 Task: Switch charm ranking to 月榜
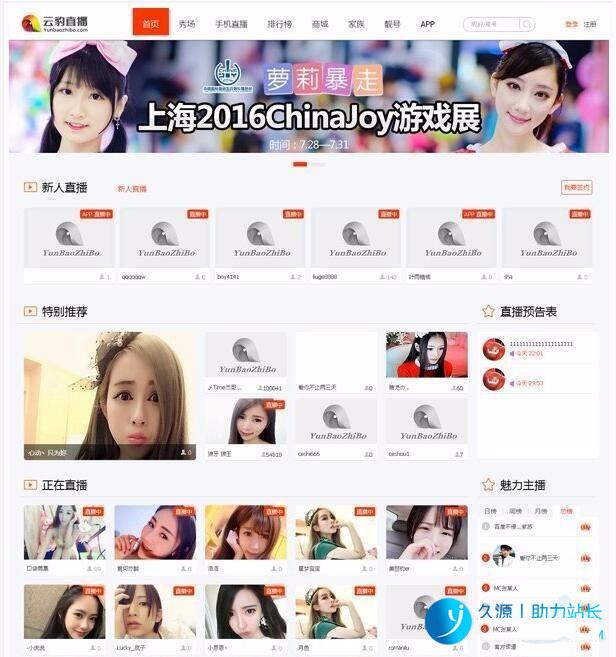[540, 511]
